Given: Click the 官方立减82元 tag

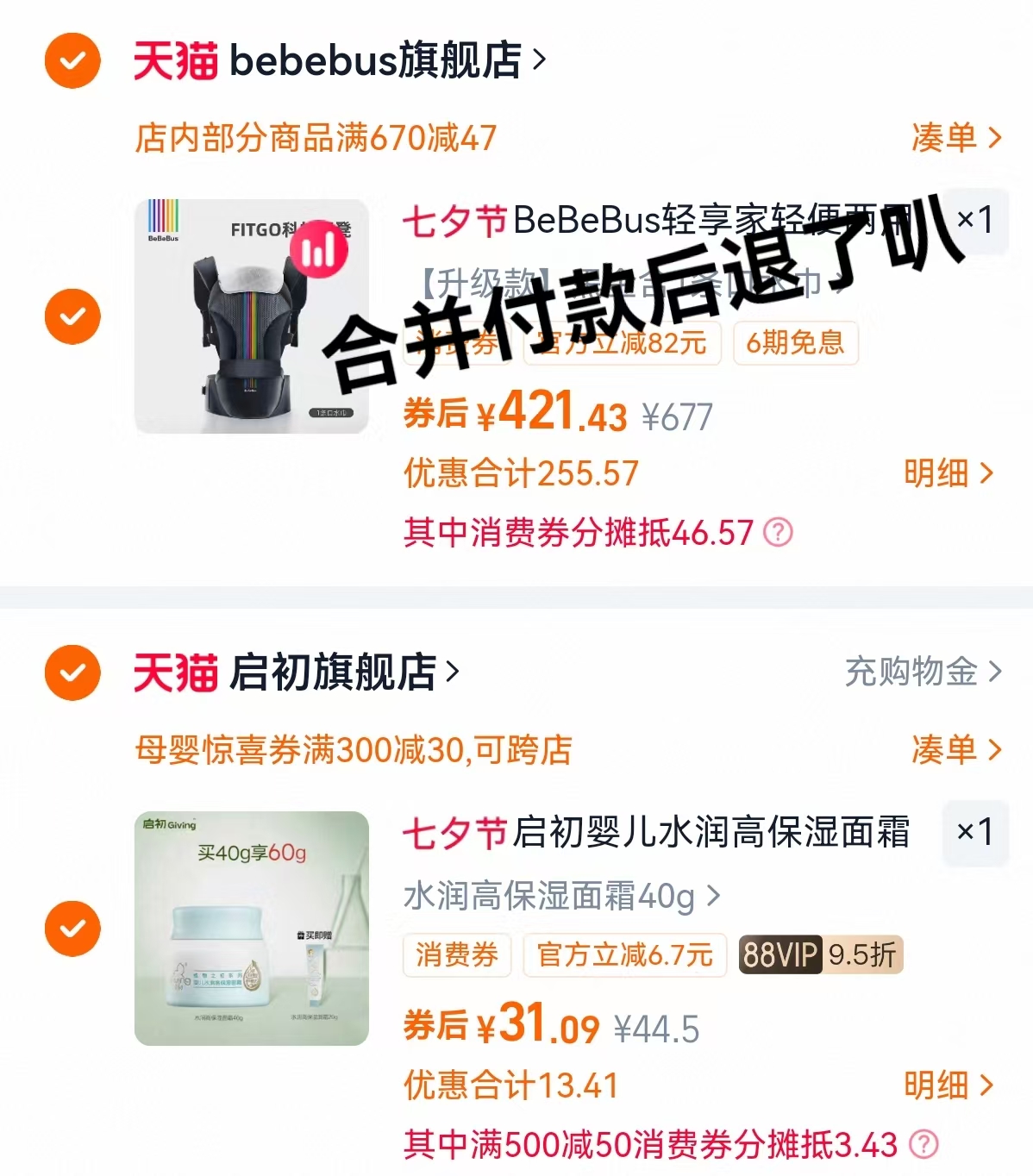Looking at the screenshot, I should click(x=621, y=343).
